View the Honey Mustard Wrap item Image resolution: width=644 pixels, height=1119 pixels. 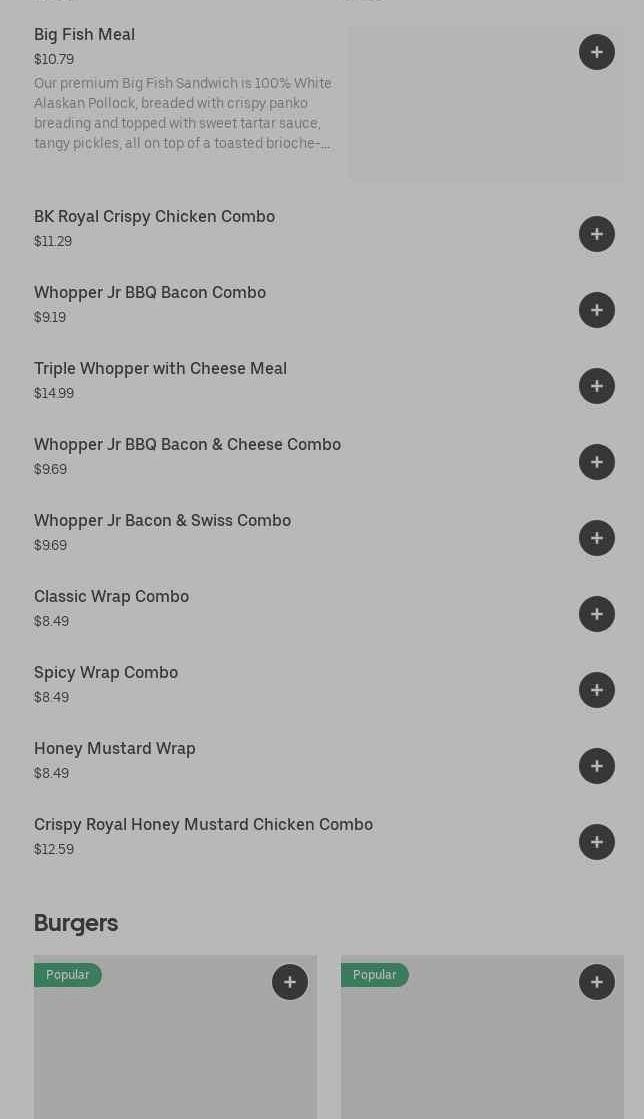[115, 748]
